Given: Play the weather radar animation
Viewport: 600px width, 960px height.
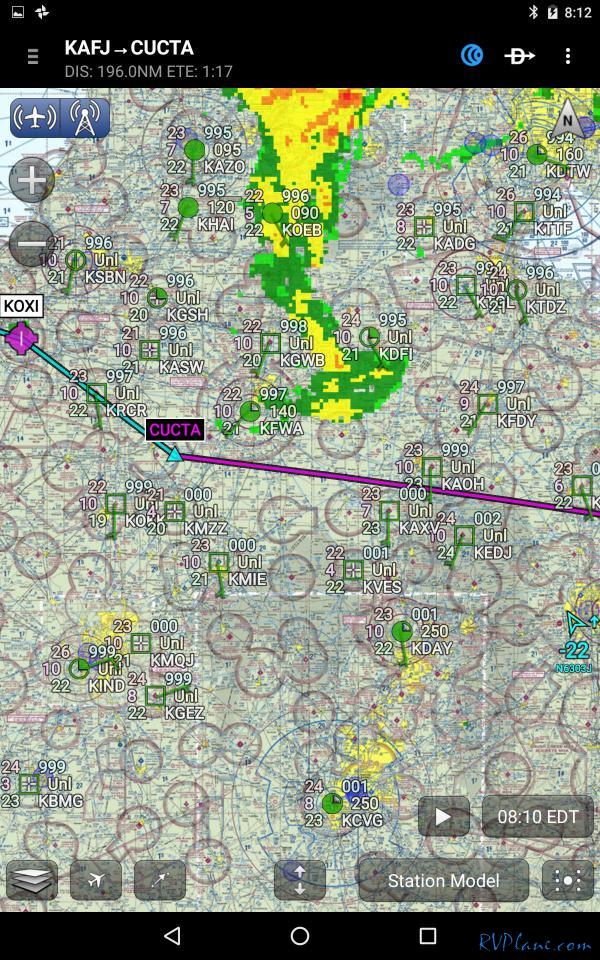Looking at the screenshot, I should click(443, 817).
